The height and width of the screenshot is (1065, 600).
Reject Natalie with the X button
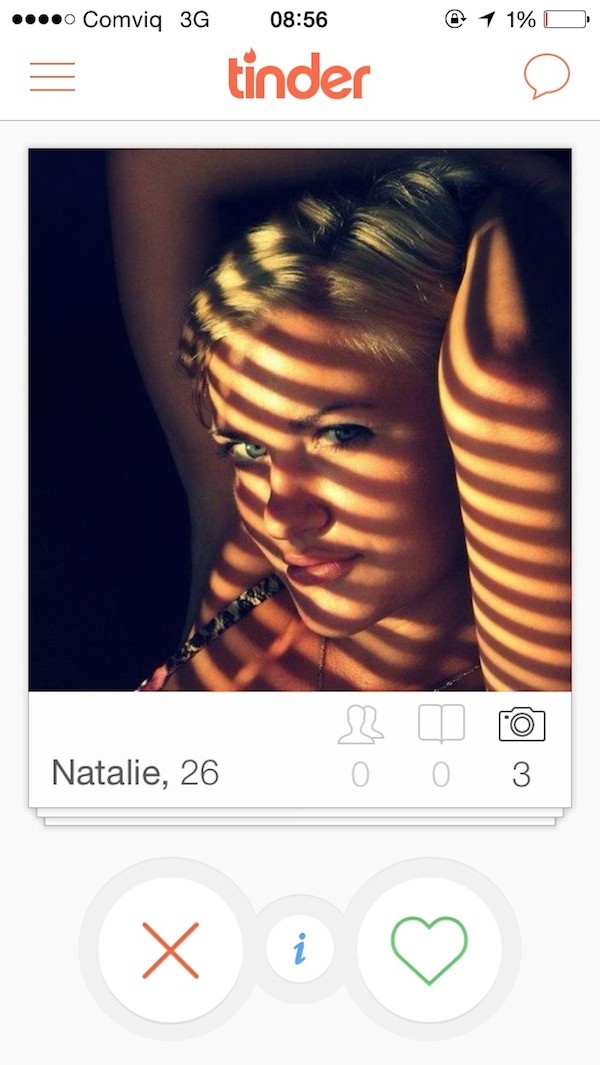click(x=171, y=950)
